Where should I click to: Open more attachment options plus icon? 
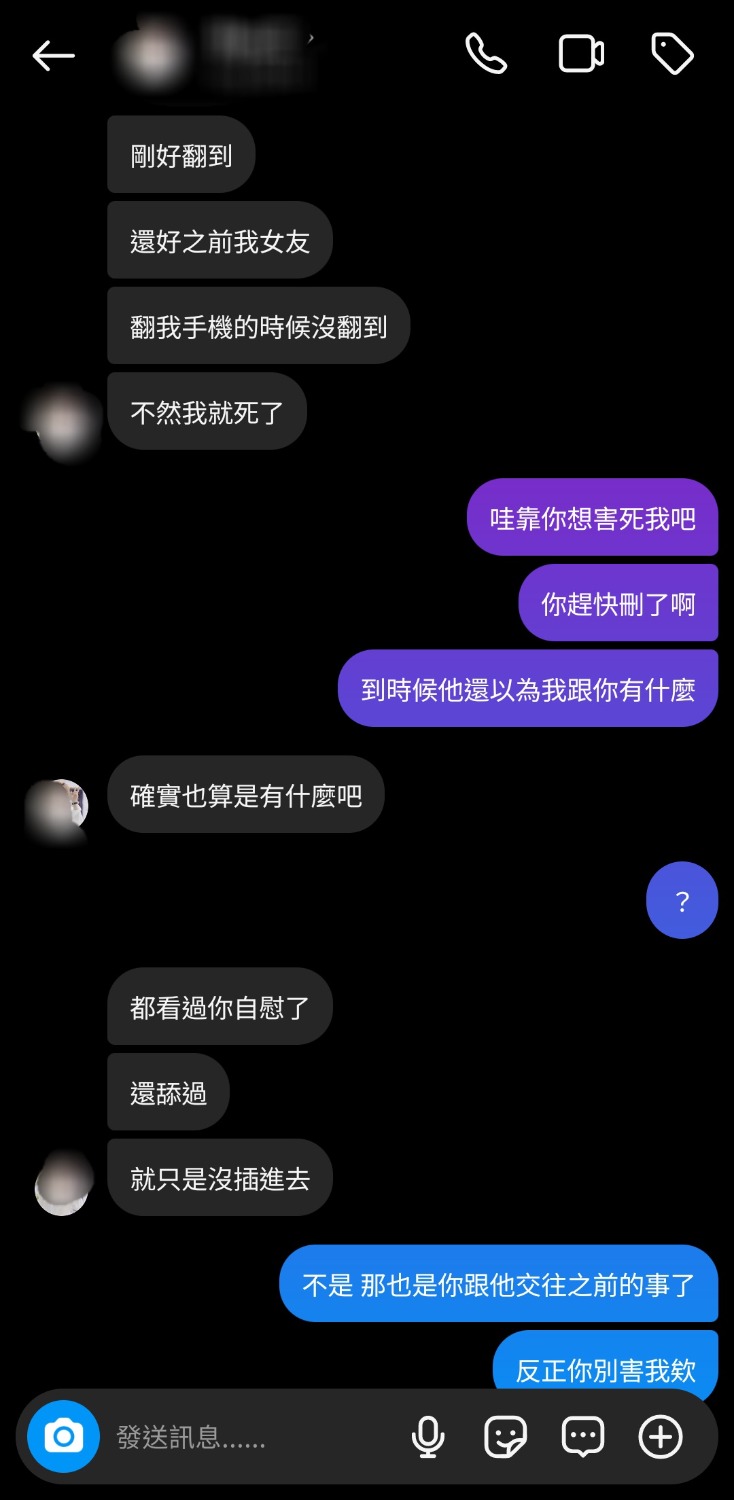tap(661, 1437)
